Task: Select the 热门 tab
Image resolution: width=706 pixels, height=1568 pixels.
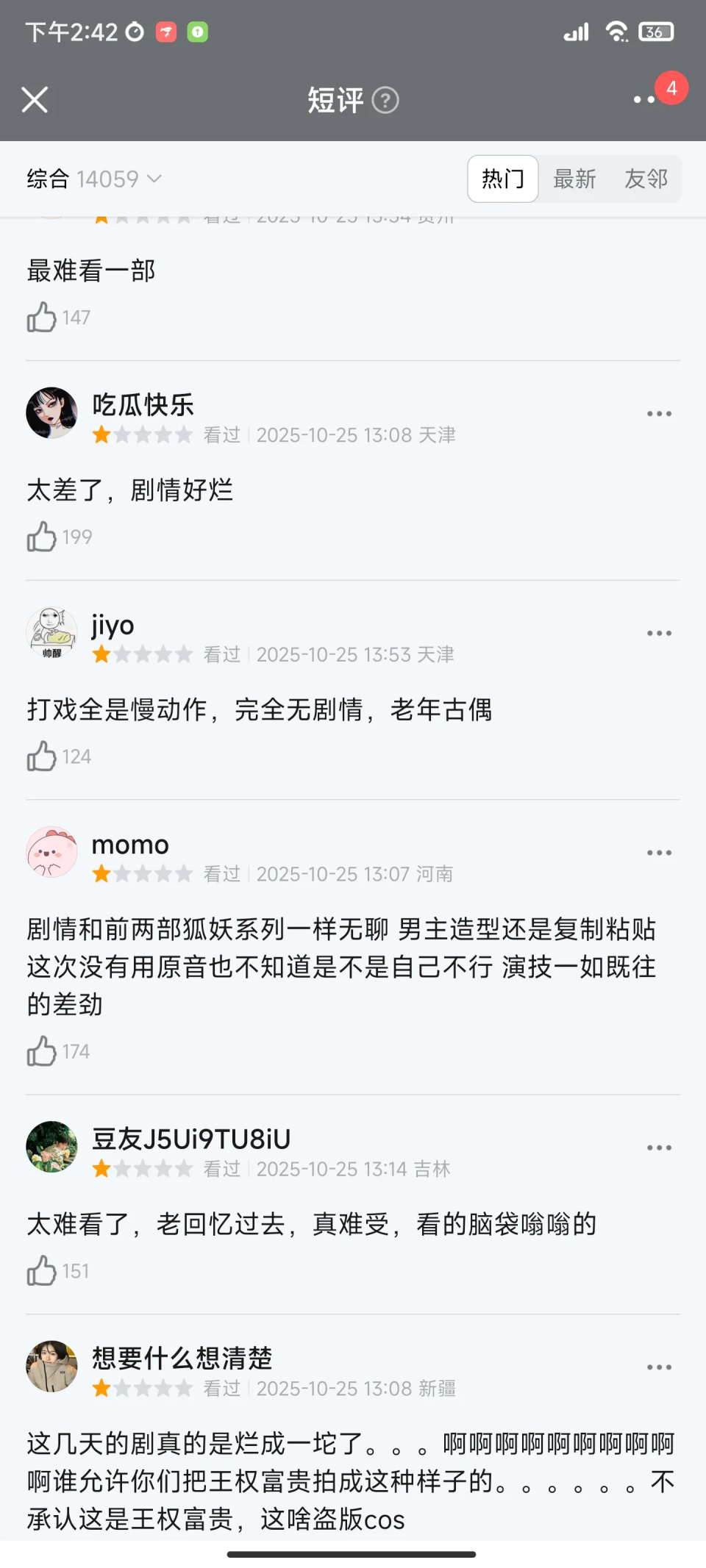Action: [502, 179]
